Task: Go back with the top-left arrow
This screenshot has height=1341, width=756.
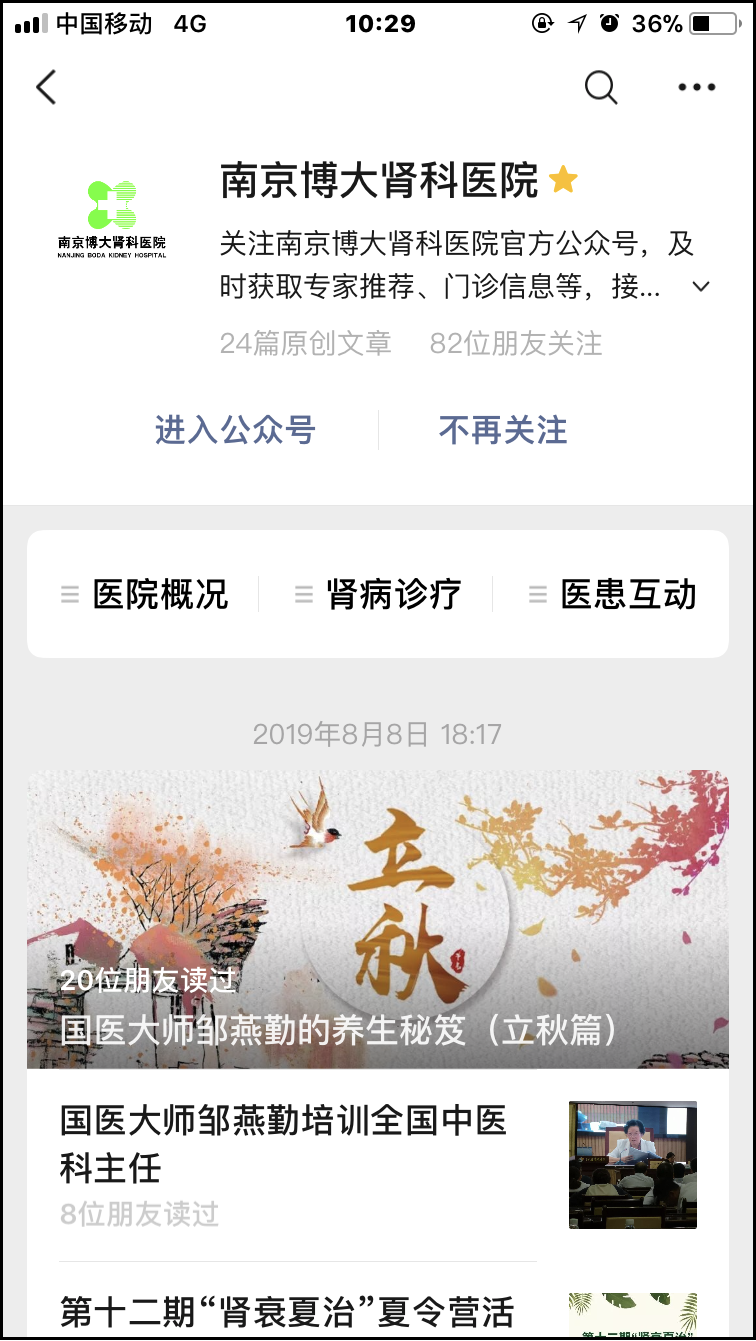Action: [46, 88]
